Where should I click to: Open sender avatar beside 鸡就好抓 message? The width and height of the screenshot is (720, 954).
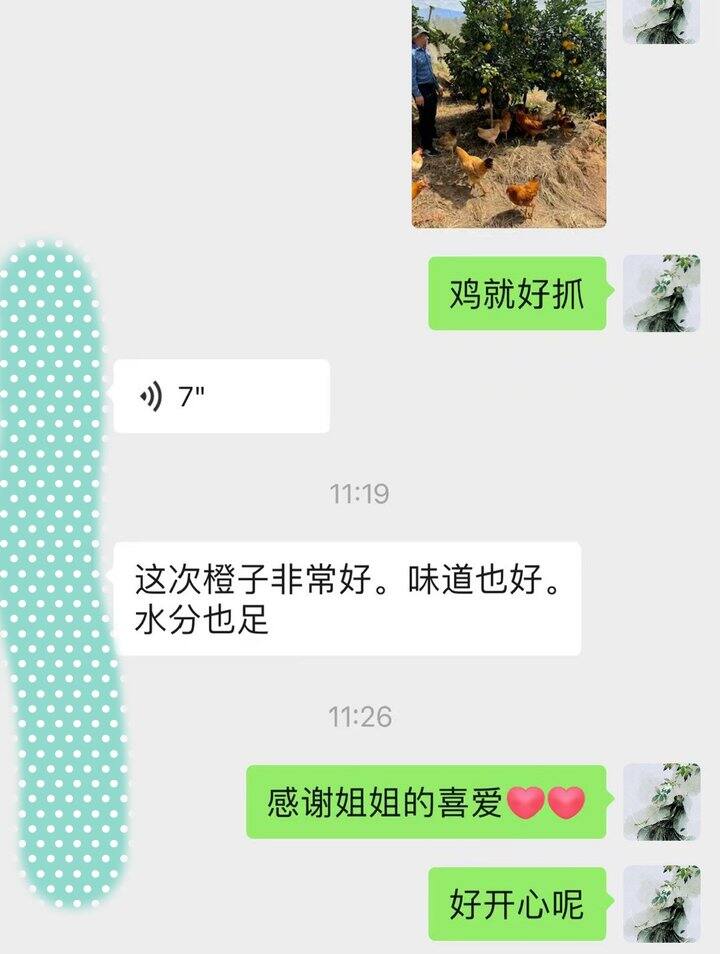click(x=661, y=293)
